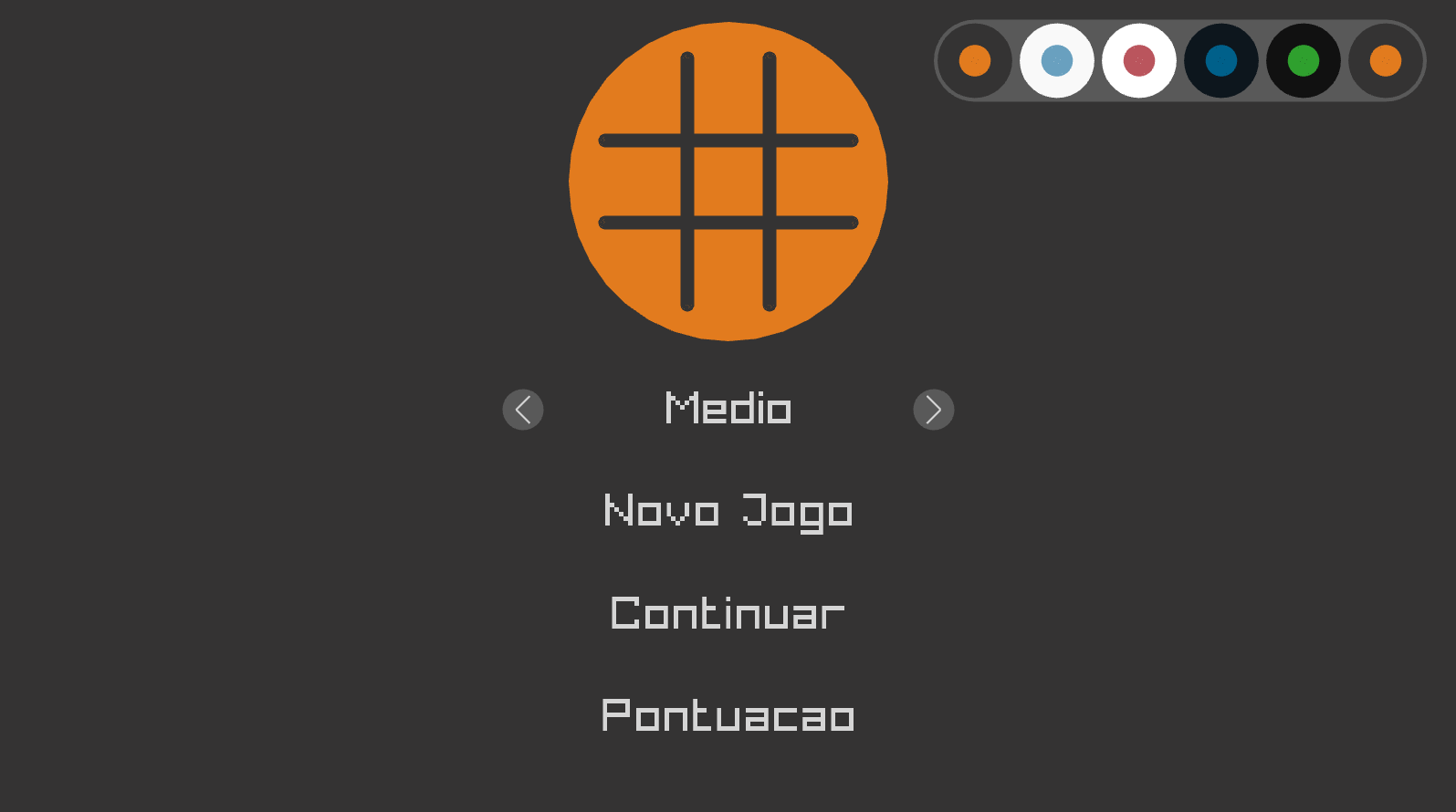This screenshot has height=812, width=1456.
Task: Select previous difficulty with left arrow
Action: 523,410
